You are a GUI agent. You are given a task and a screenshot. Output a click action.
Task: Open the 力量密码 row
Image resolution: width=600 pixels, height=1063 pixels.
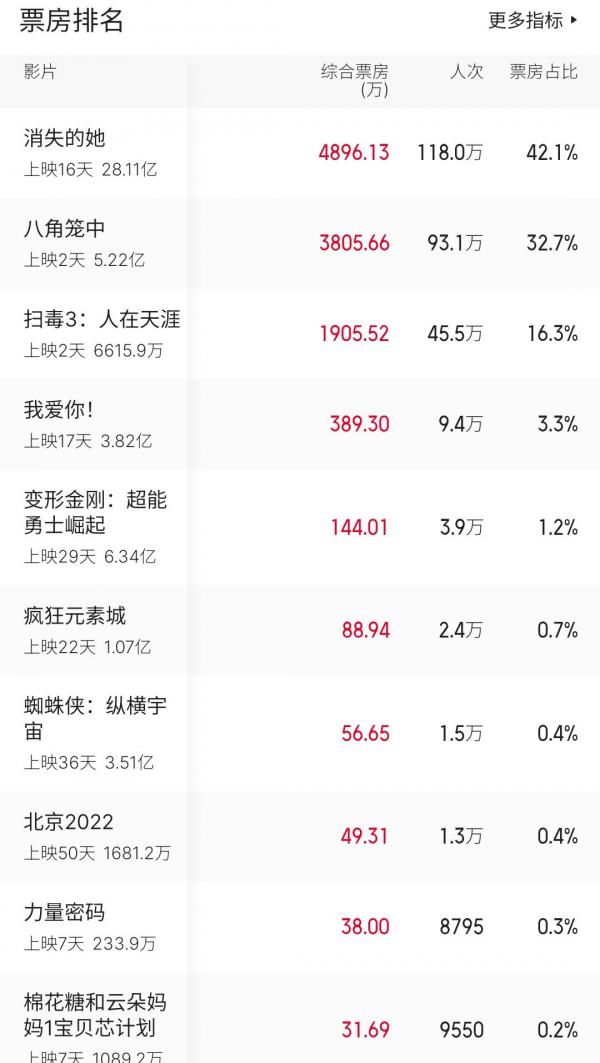point(300,927)
